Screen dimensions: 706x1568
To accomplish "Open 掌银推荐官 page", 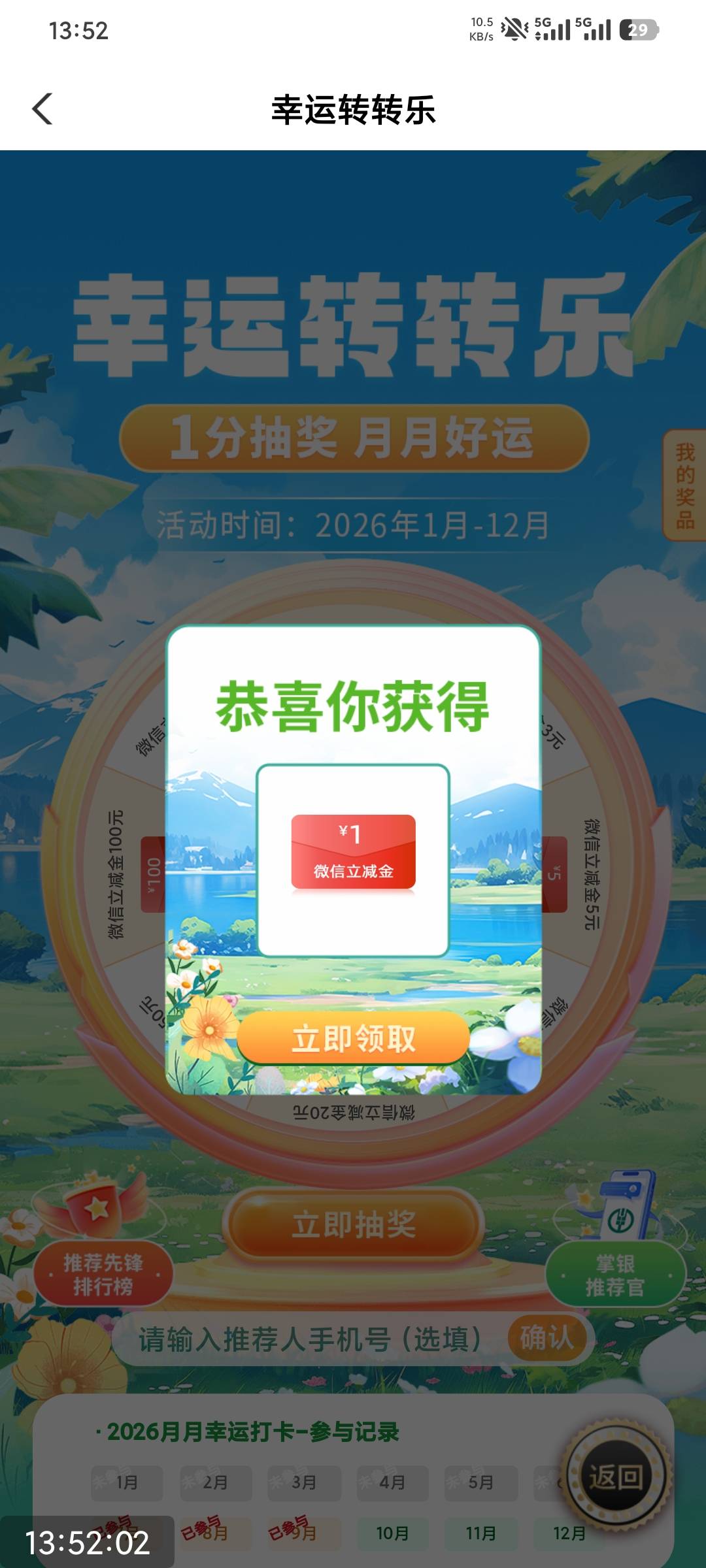I will (x=615, y=1275).
